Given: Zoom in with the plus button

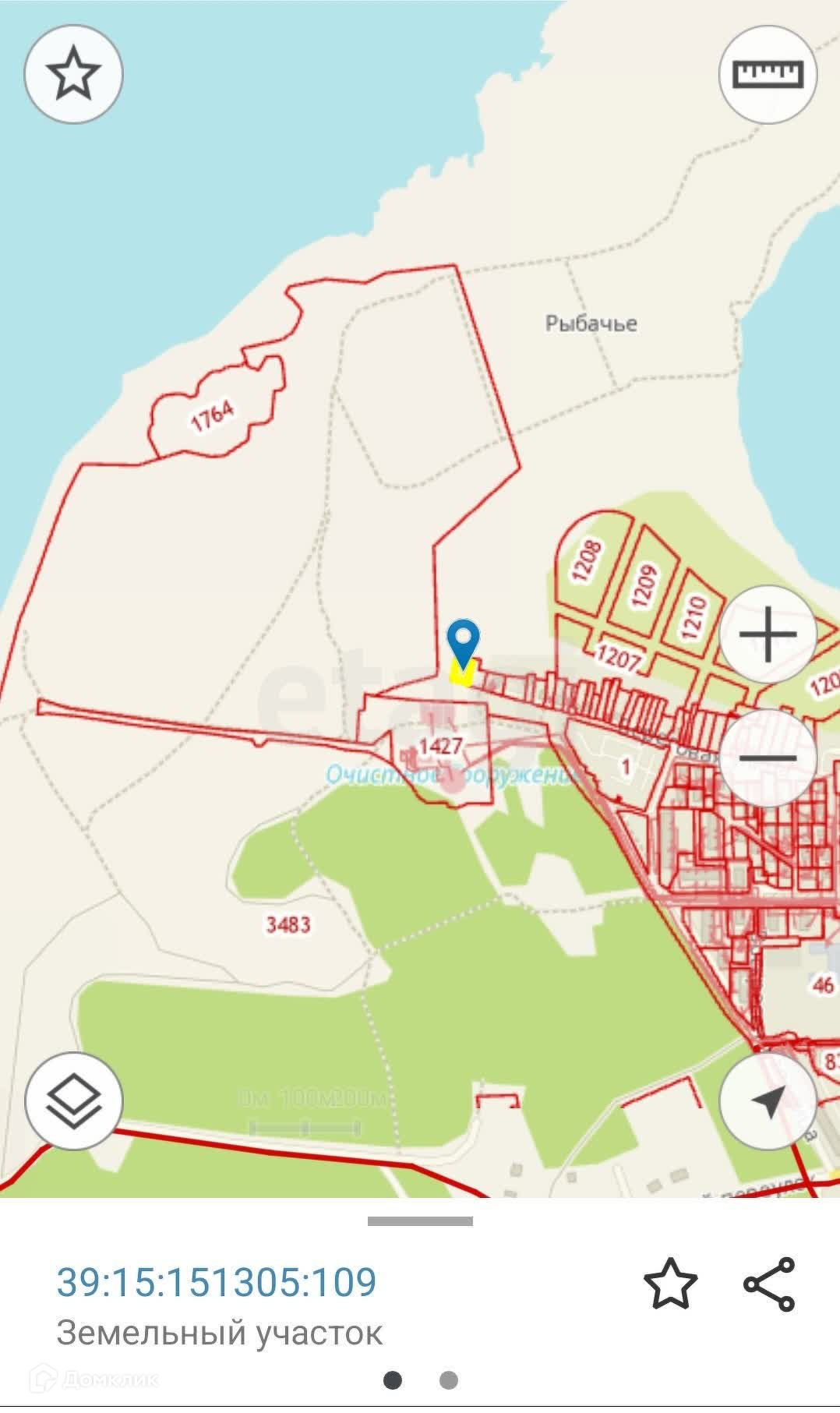Looking at the screenshot, I should click(x=768, y=634).
